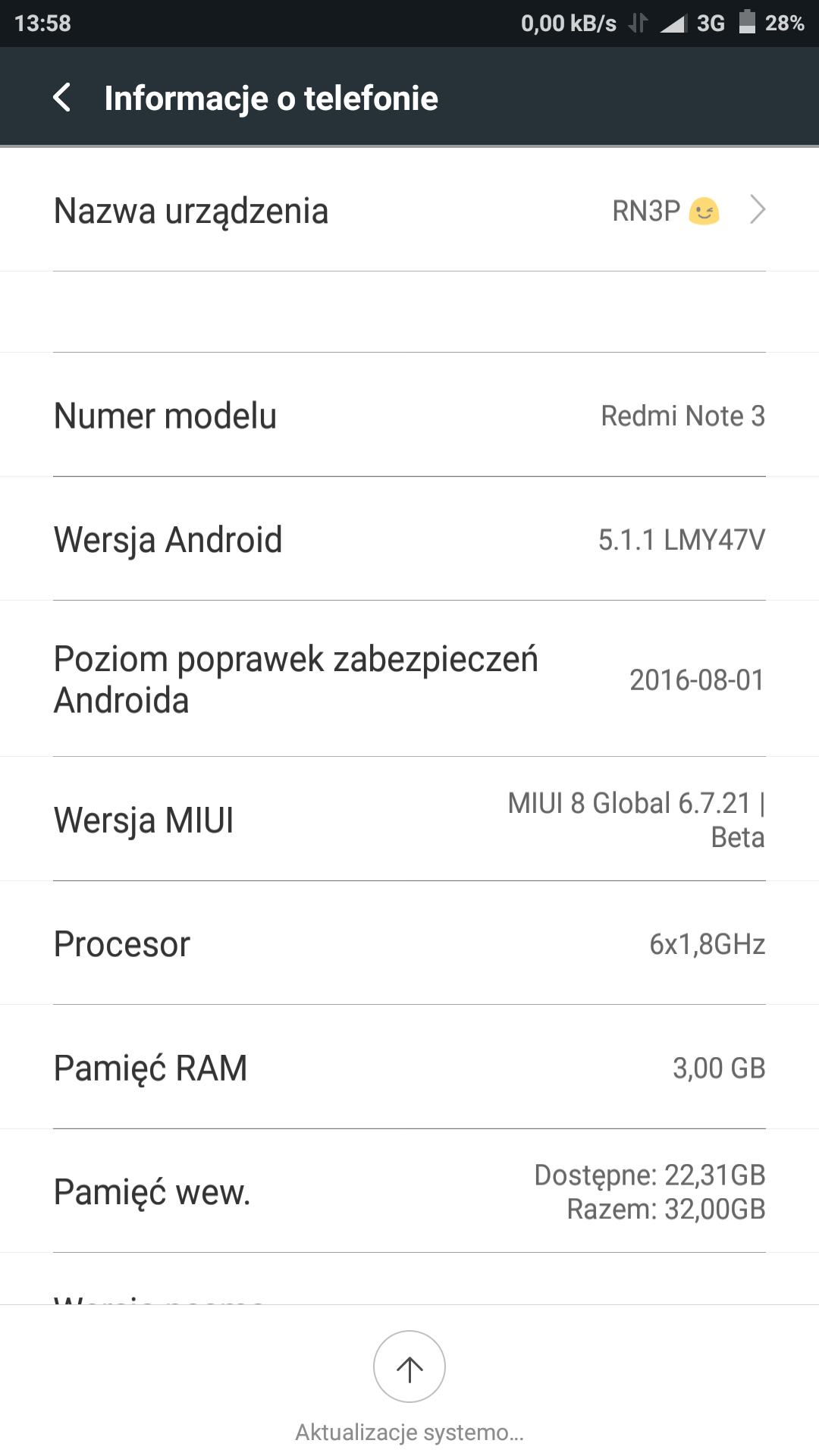This screenshot has height=1456, width=819.
Task: Go back from Informacje o telefonie
Action: (x=62, y=98)
